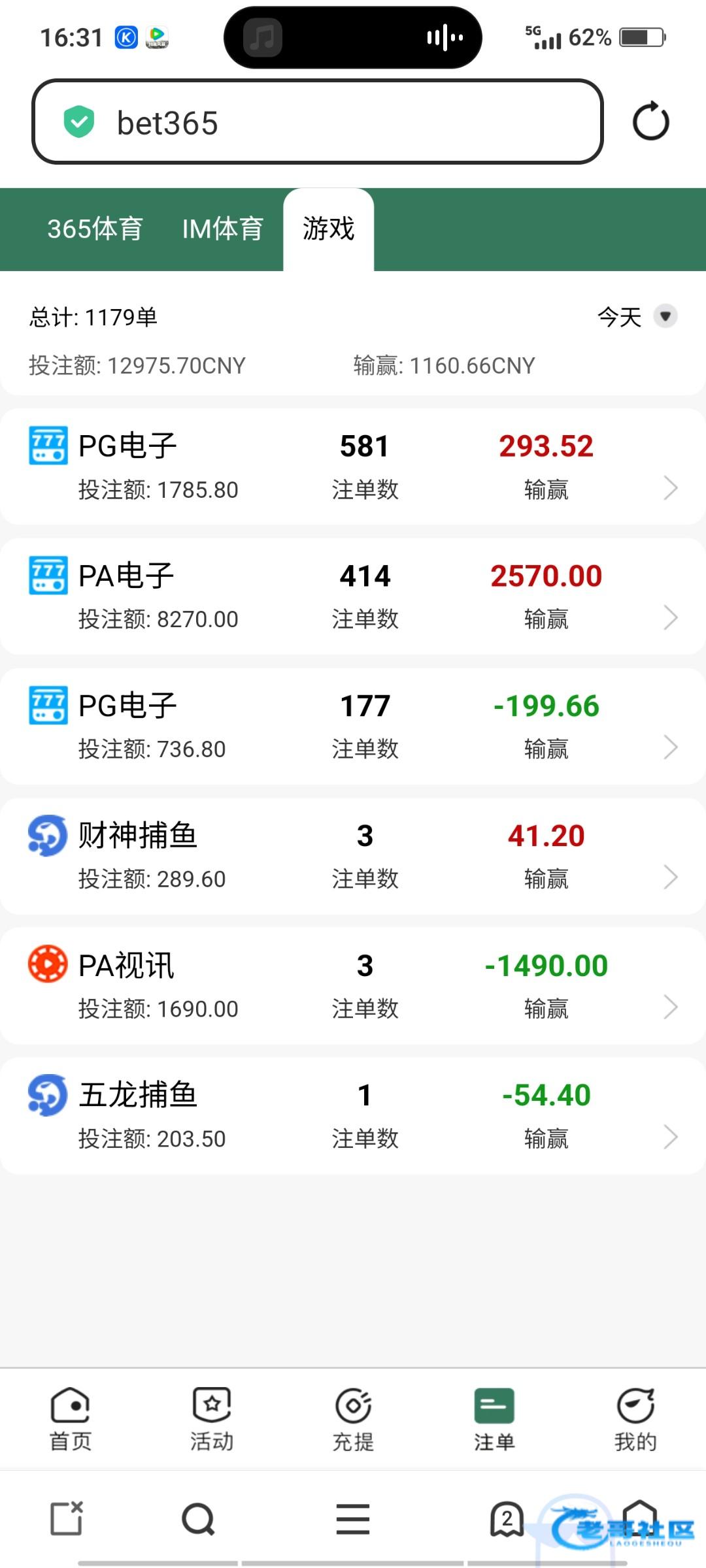Open the 我的 profile tab
The height and width of the screenshot is (1568, 706).
[x=635, y=1419]
